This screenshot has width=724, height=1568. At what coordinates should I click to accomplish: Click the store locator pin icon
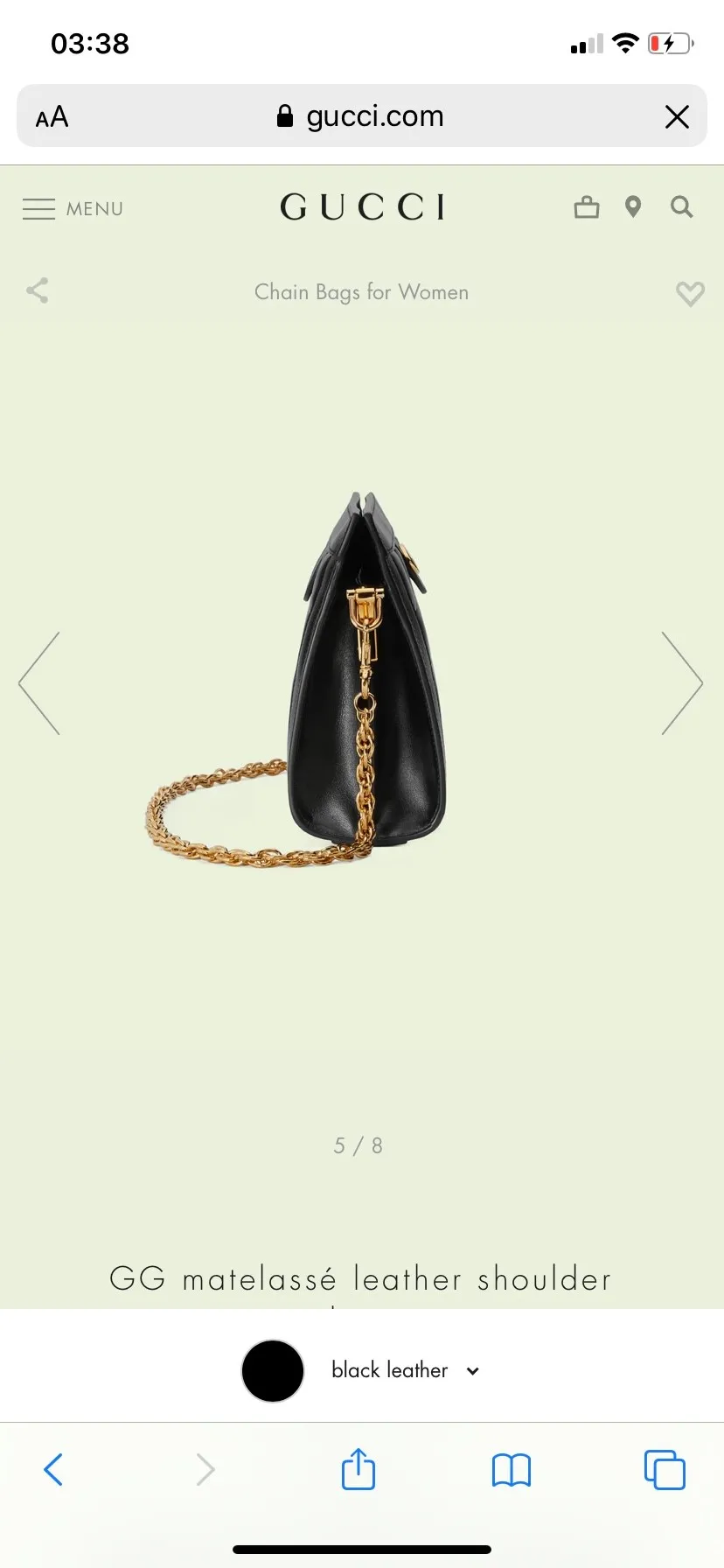[x=632, y=207]
